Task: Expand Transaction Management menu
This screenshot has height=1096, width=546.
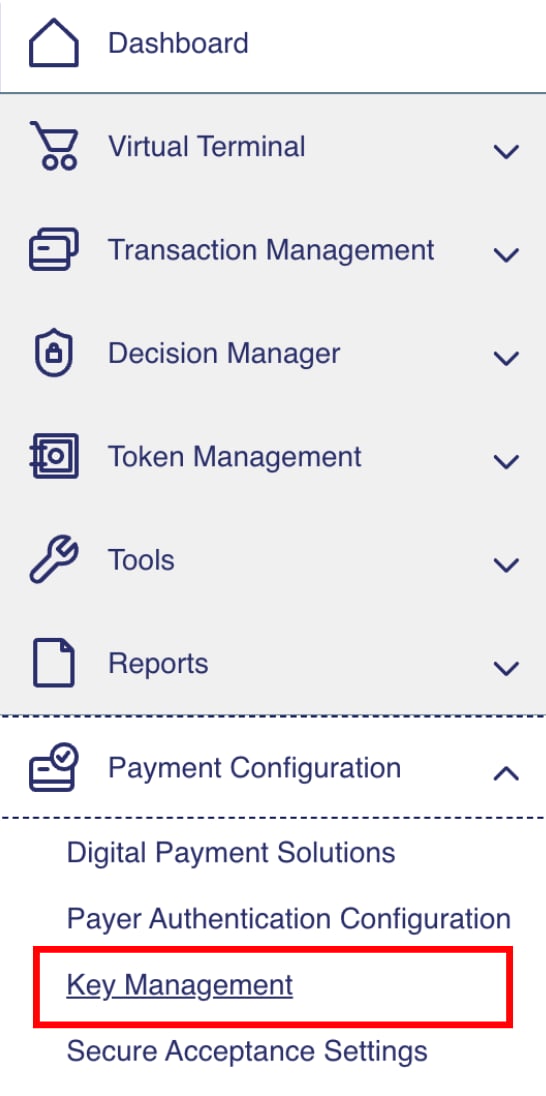Action: coord(273,250)
